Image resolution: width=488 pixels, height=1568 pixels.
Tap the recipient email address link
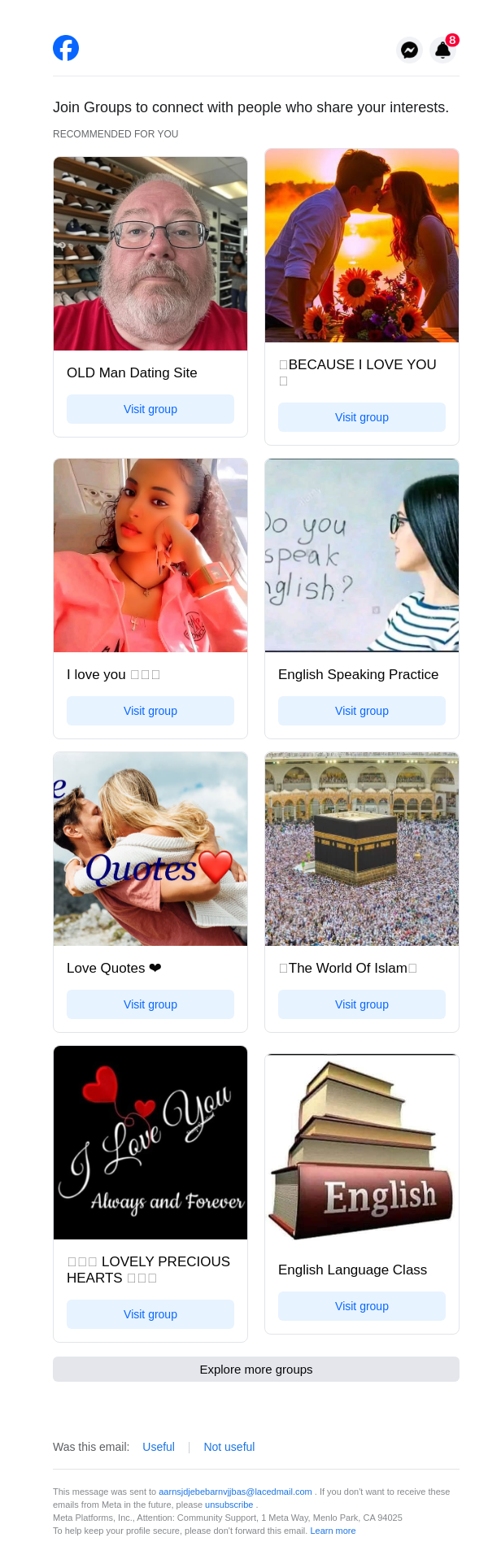pyautogui.click(x=235, y=1492)
